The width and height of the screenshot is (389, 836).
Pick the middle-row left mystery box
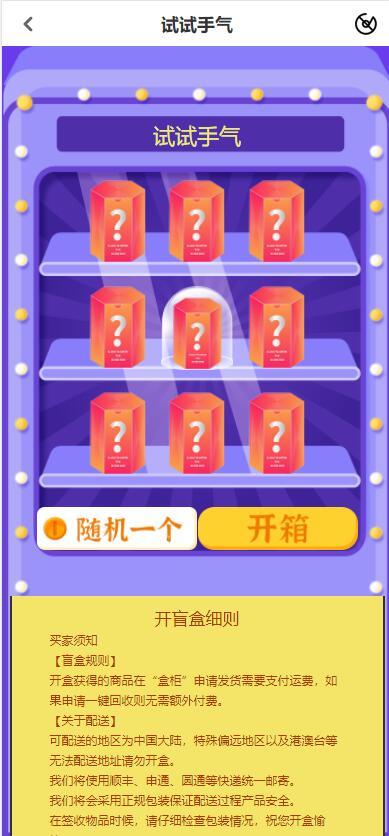pyautogui.click(x=117, y=327)
